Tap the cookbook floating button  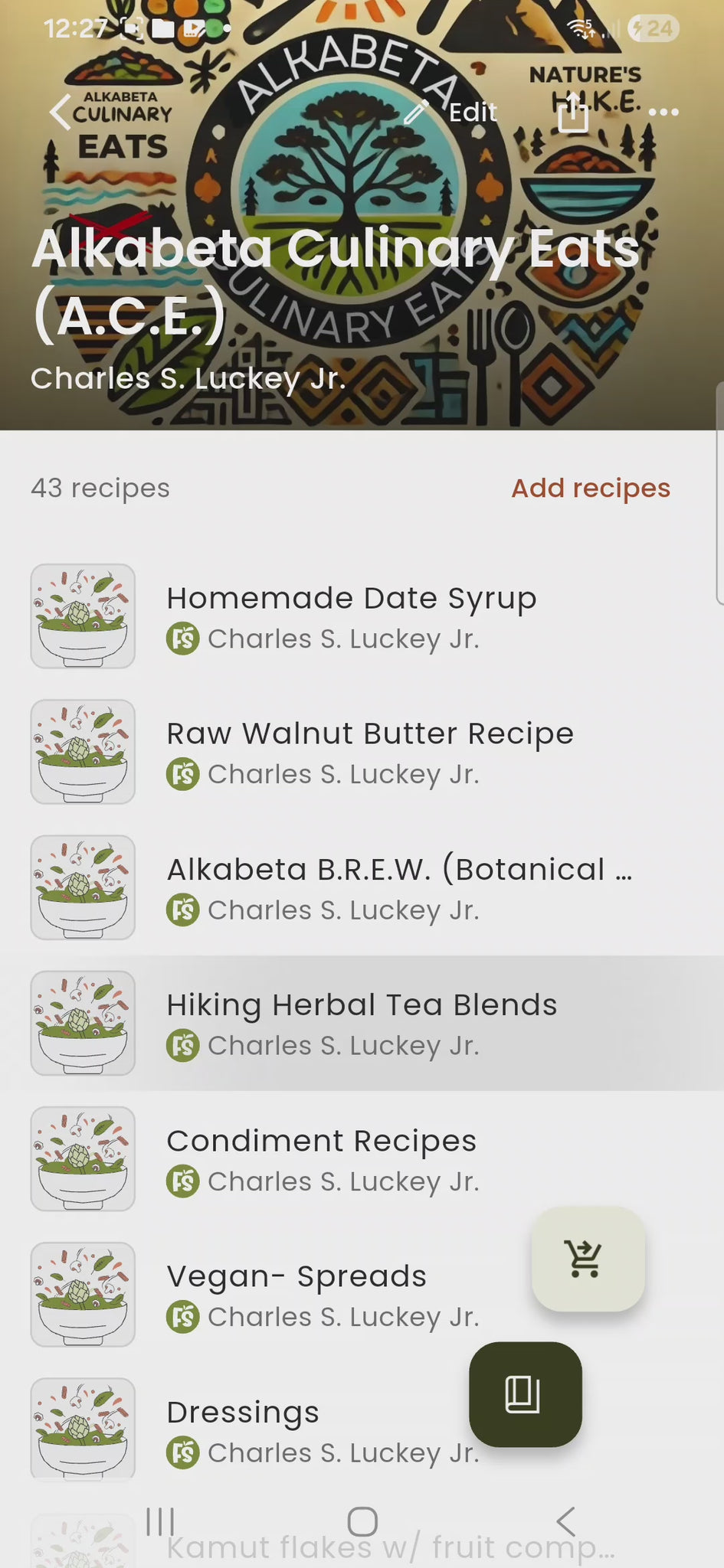click(x=525, y=1394)
